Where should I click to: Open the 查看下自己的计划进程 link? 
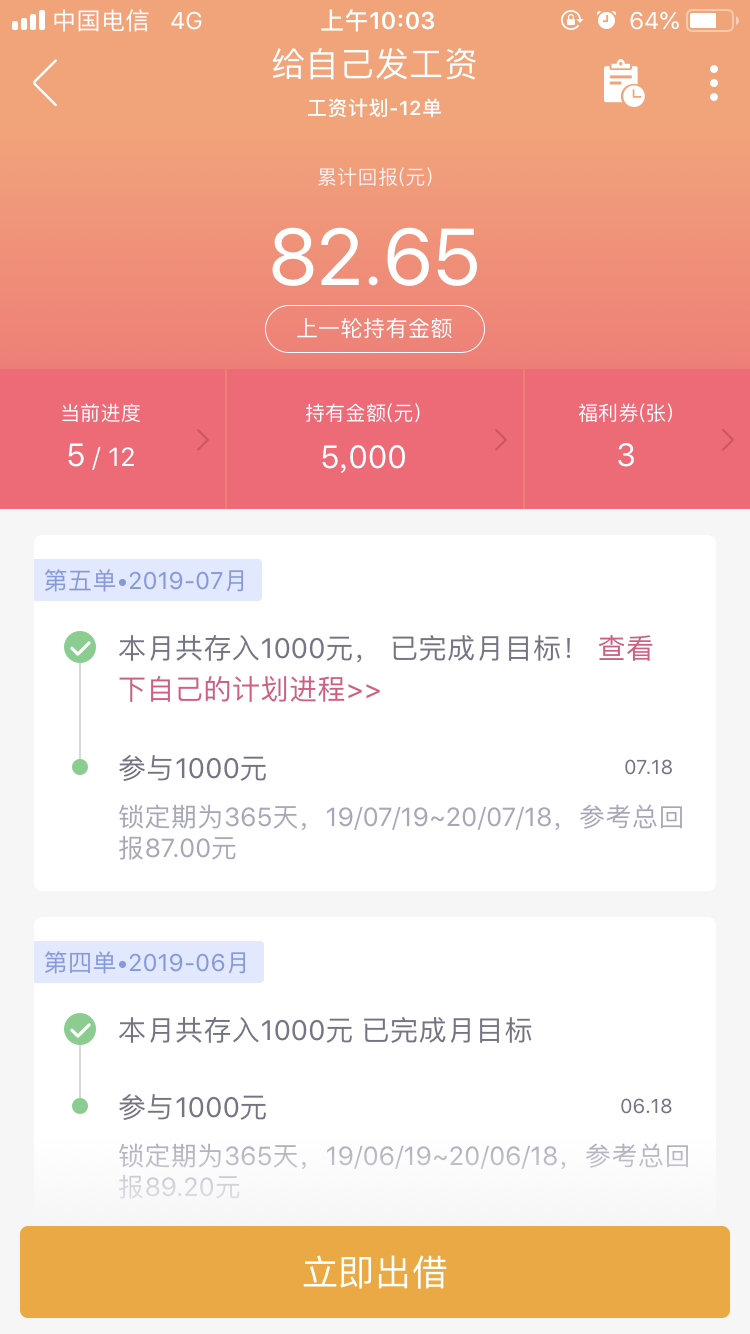pyautogui.click(x=385, y=669)
